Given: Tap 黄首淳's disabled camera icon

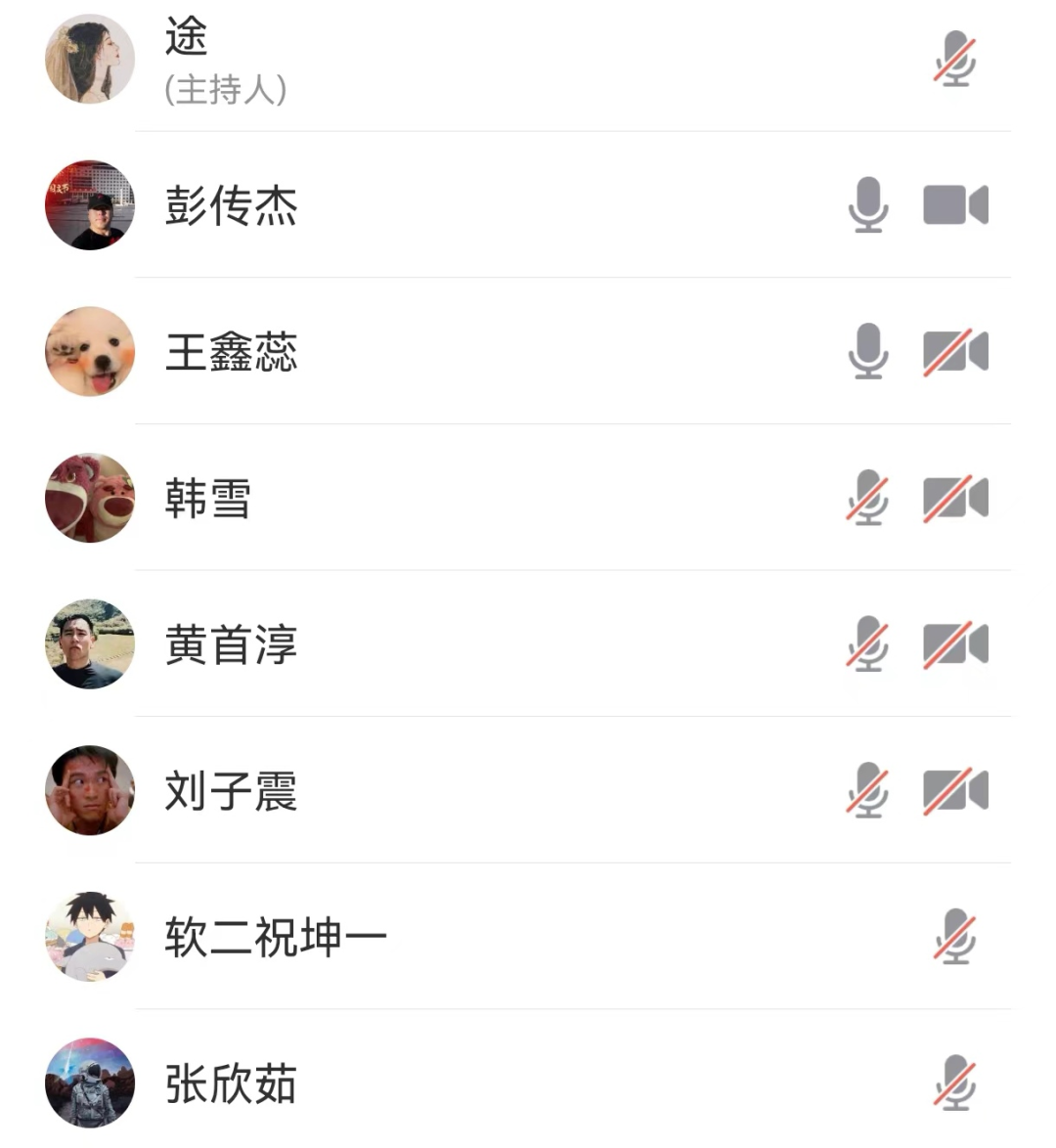Looking at the screenshot, I should click(x=955, y=645).
